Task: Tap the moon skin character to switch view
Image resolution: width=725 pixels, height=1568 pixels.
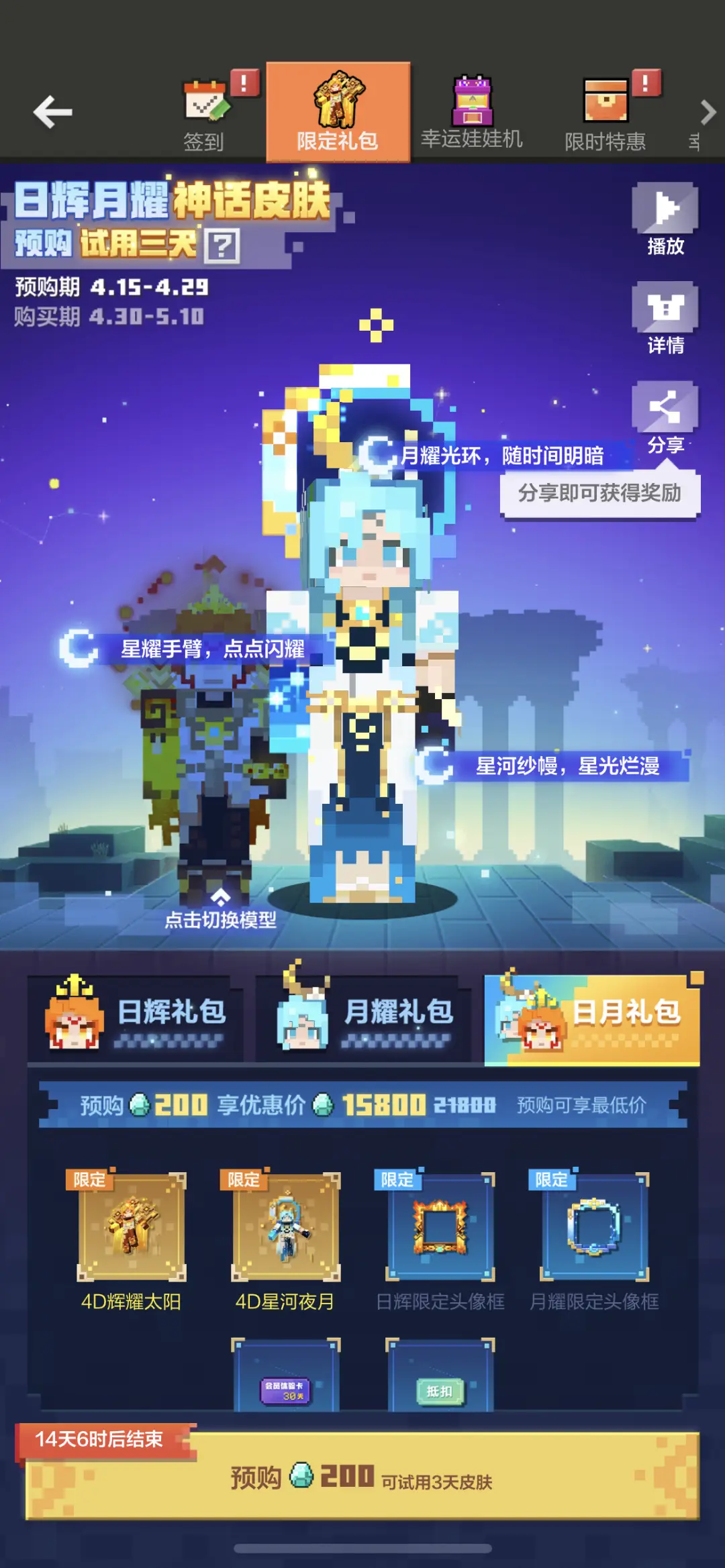Action: 366,671
